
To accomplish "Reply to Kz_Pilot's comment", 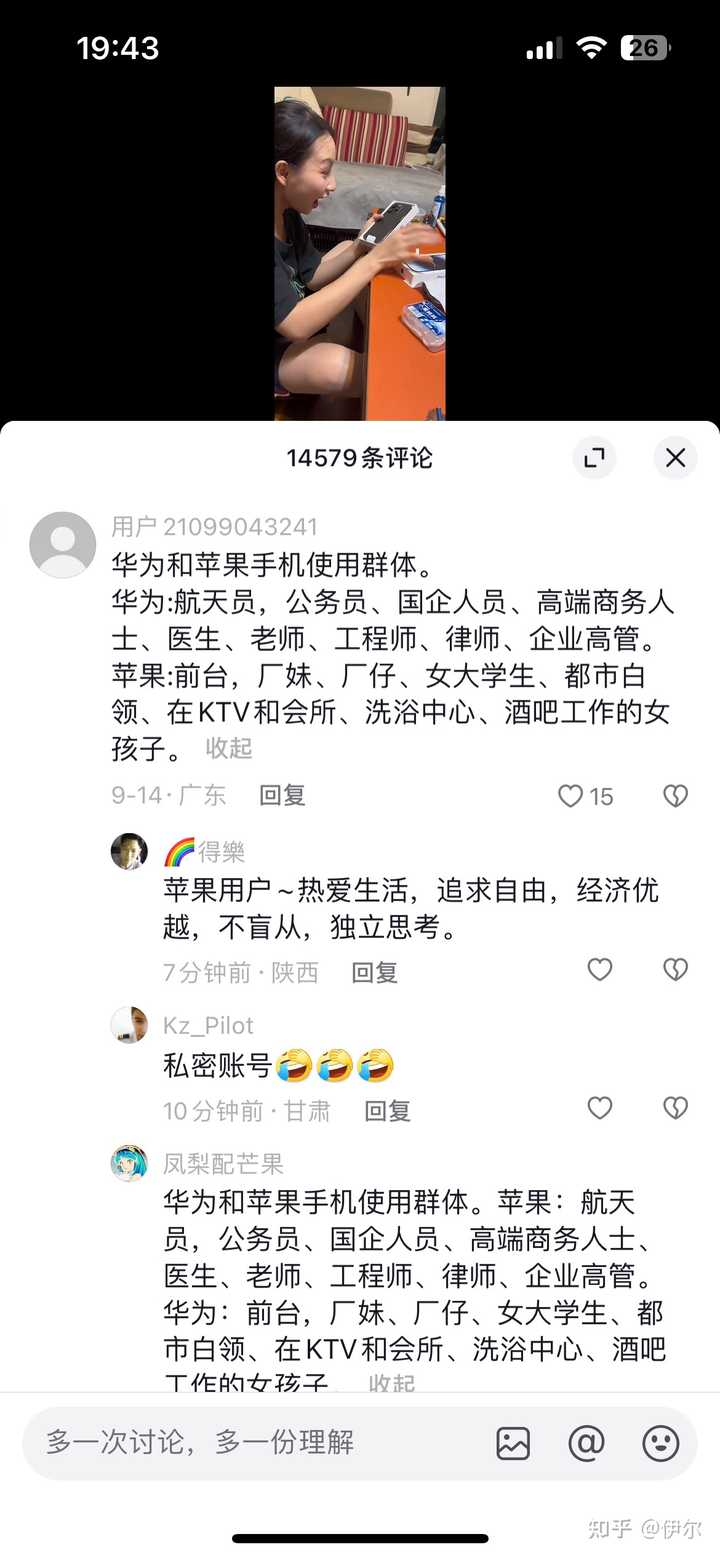I will pyautogui.click(x=387, y=1110).
